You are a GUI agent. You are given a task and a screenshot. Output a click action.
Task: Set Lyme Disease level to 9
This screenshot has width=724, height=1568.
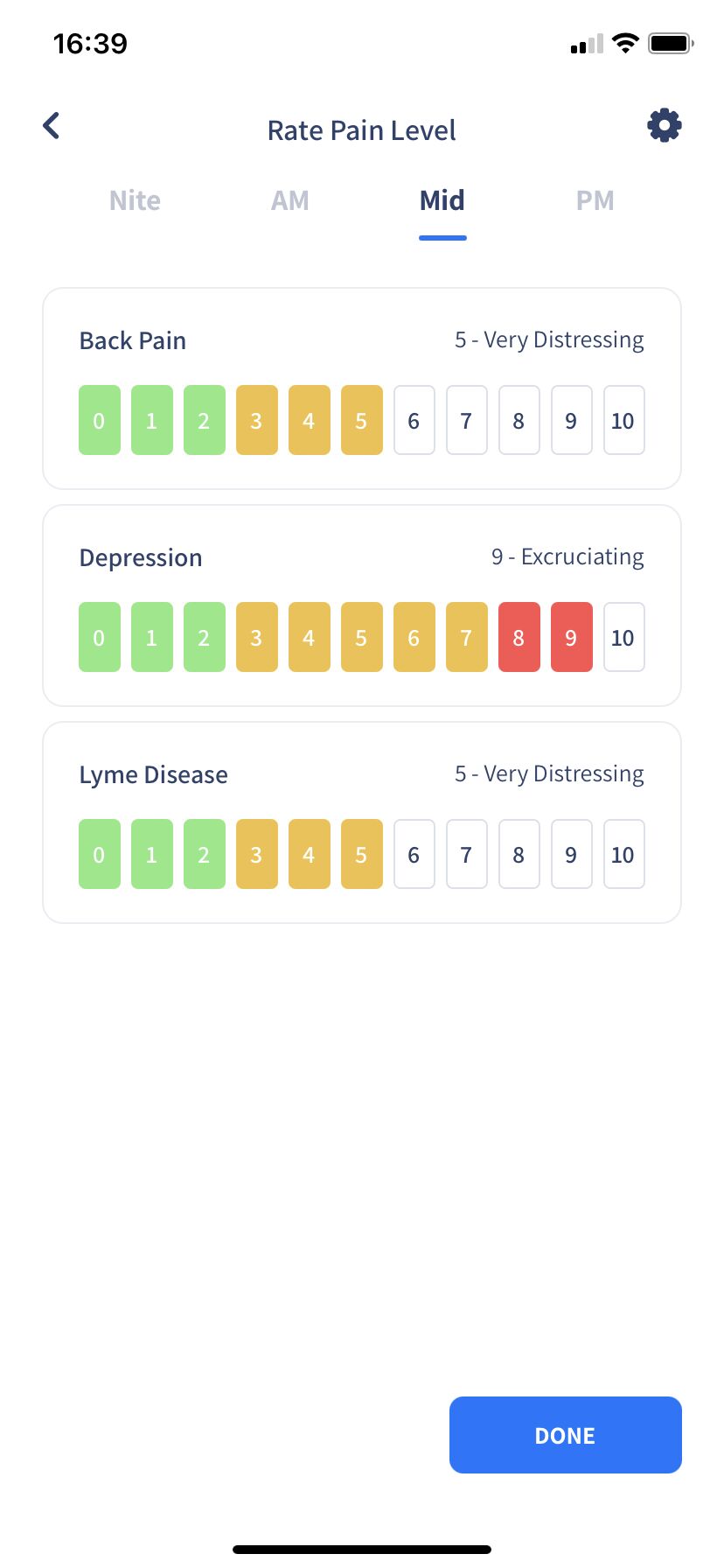572,854
